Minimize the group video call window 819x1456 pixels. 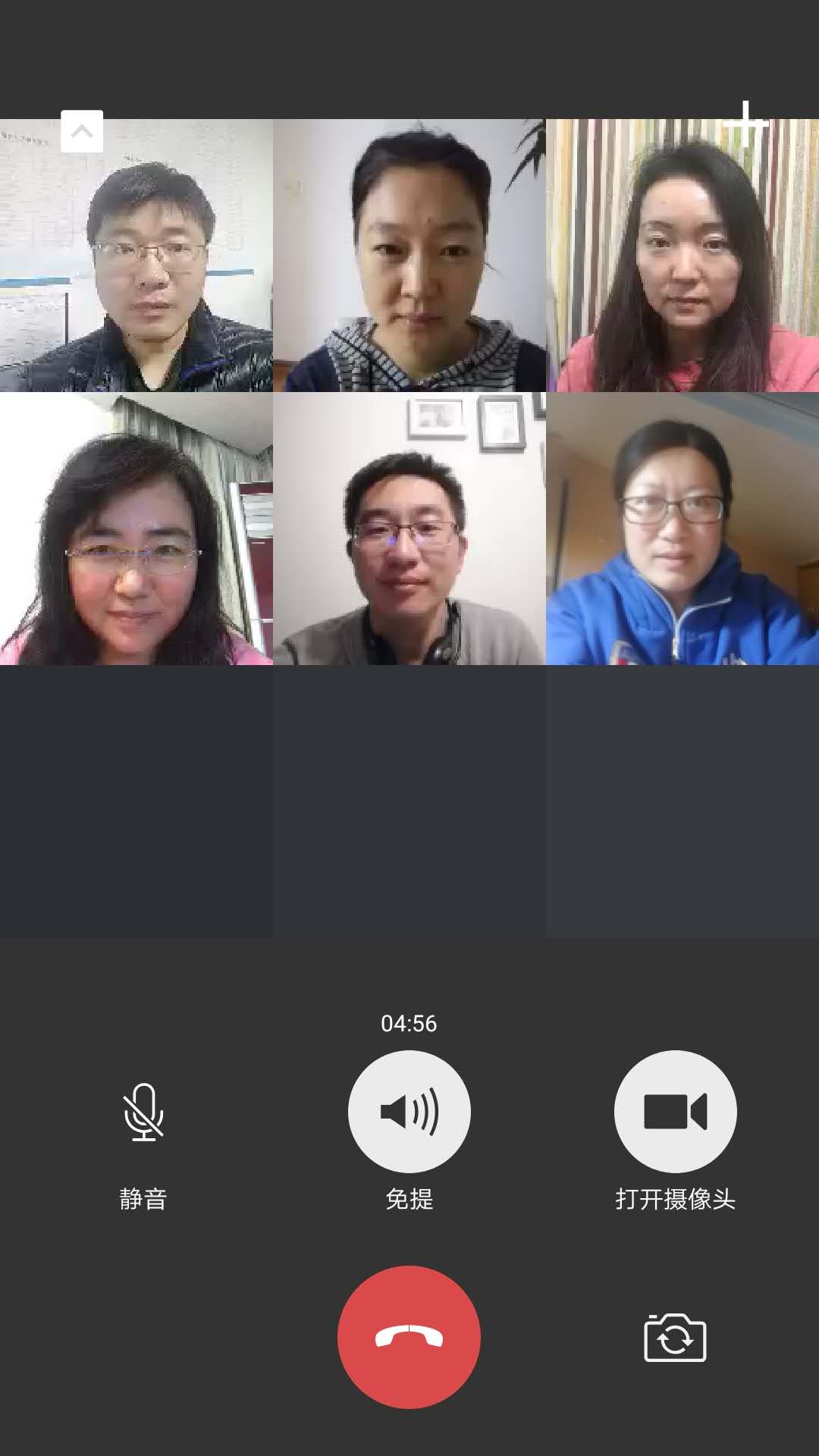[82, 131]
